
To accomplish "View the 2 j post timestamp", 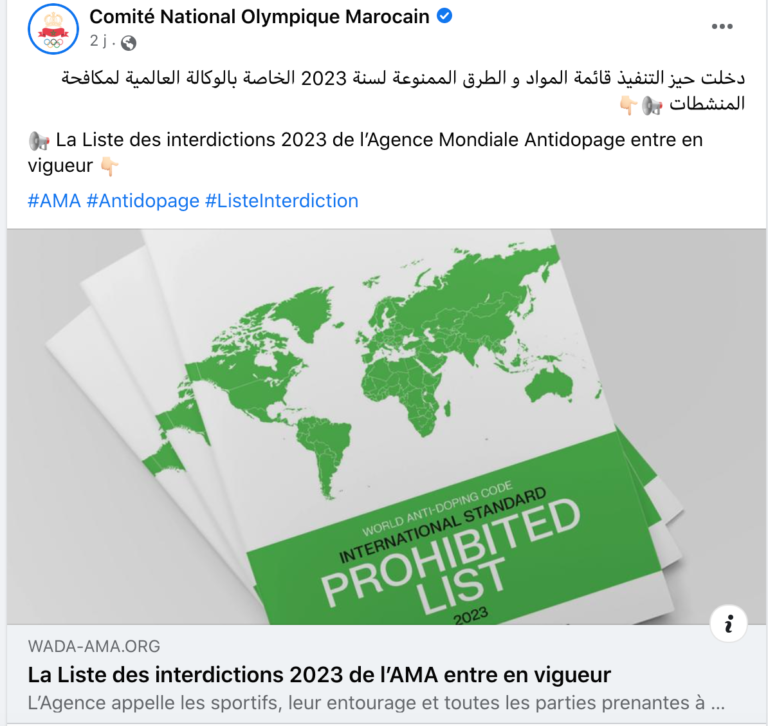I will pos(101,41).
